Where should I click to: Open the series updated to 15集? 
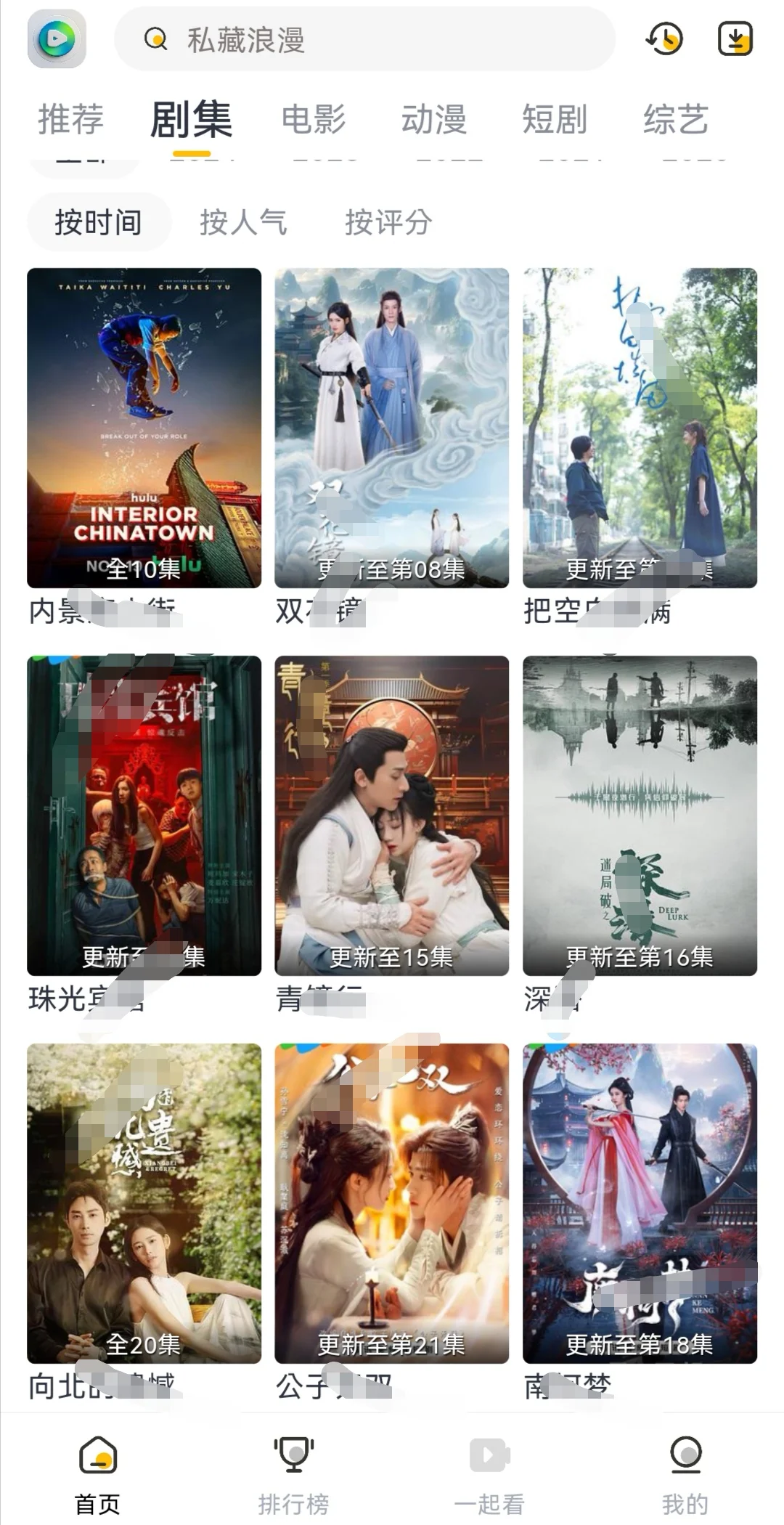tap(391, 816)
